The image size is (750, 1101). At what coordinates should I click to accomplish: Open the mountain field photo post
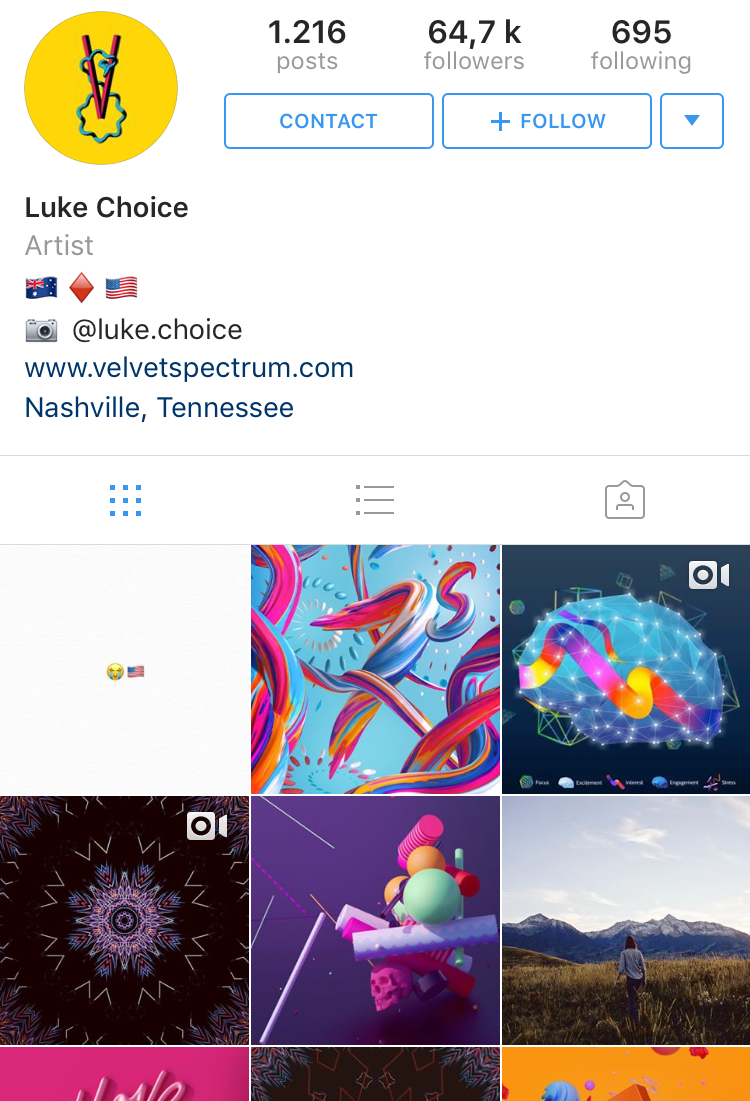(626, 920)
